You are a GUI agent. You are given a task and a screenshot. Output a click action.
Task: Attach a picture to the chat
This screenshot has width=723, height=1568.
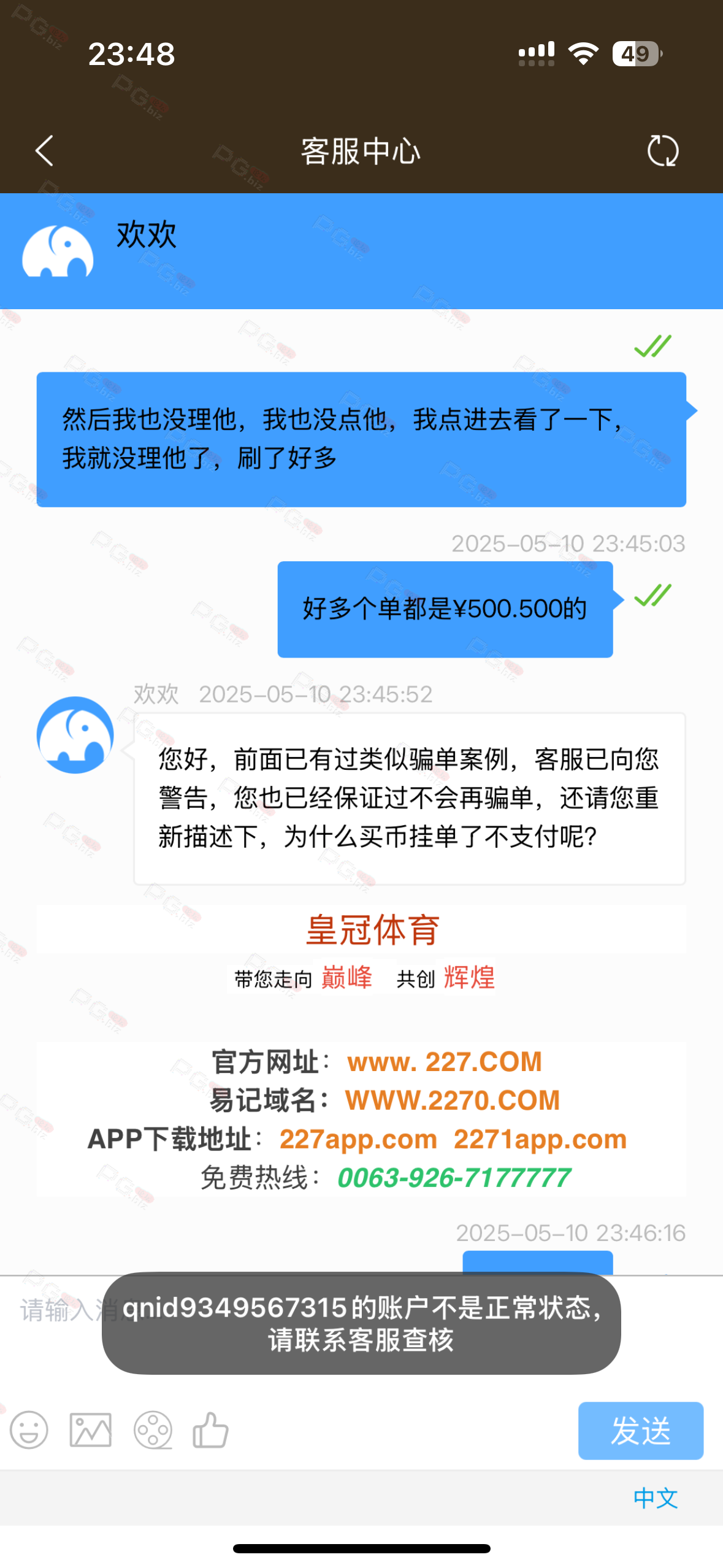[91, 1431]
